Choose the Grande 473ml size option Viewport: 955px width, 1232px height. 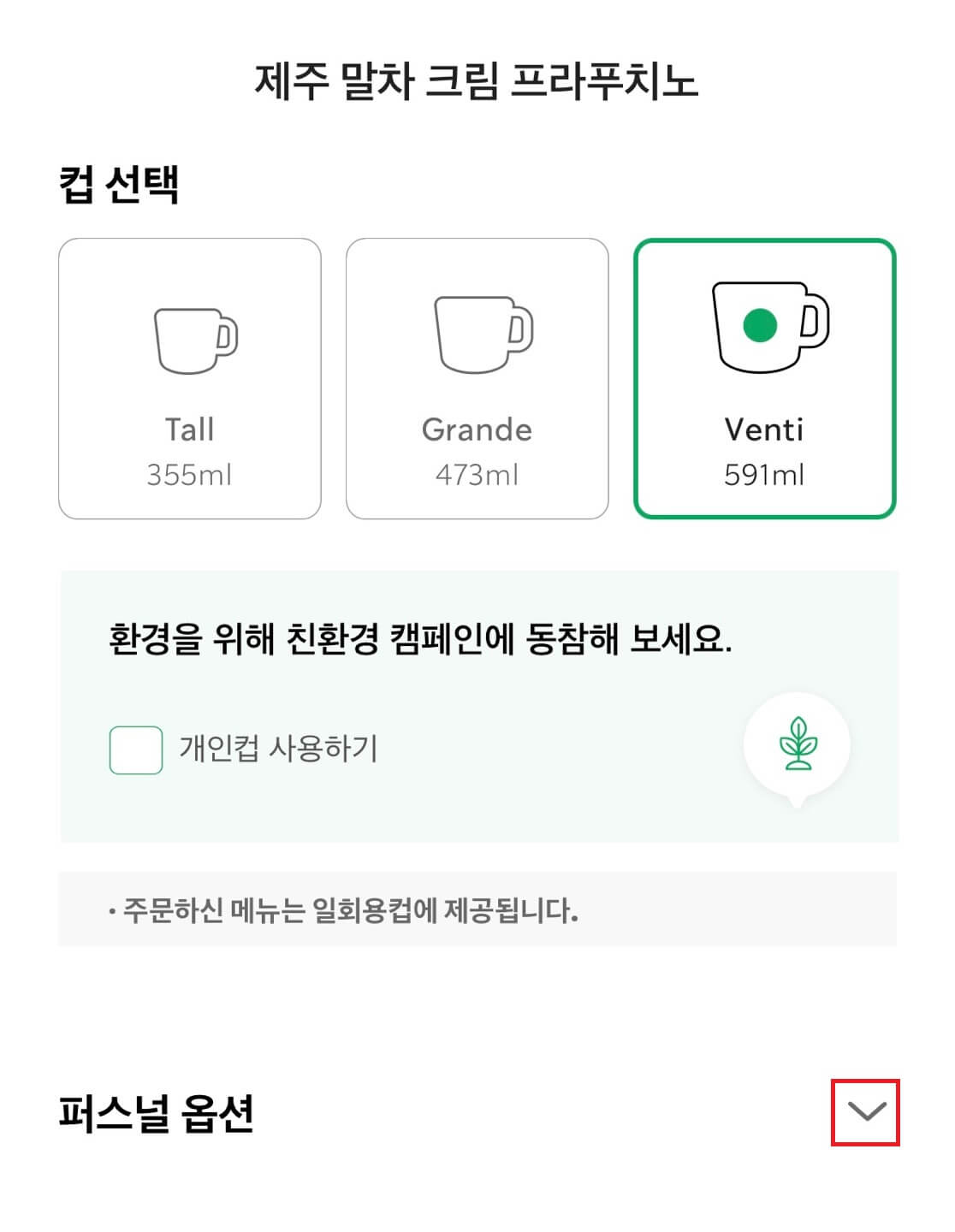coord(478,377)
